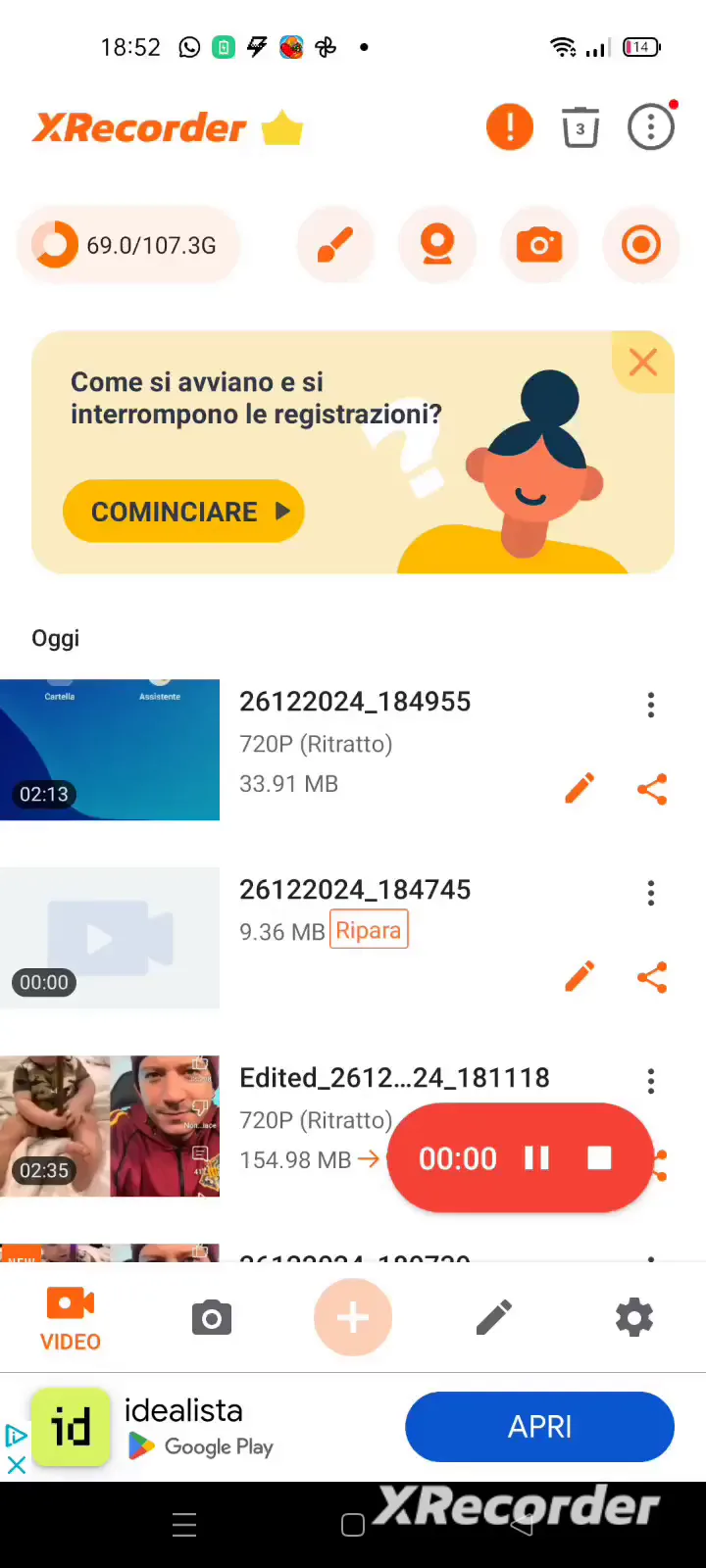
Task: Share the video 26122024_184955
Action: 652,789
